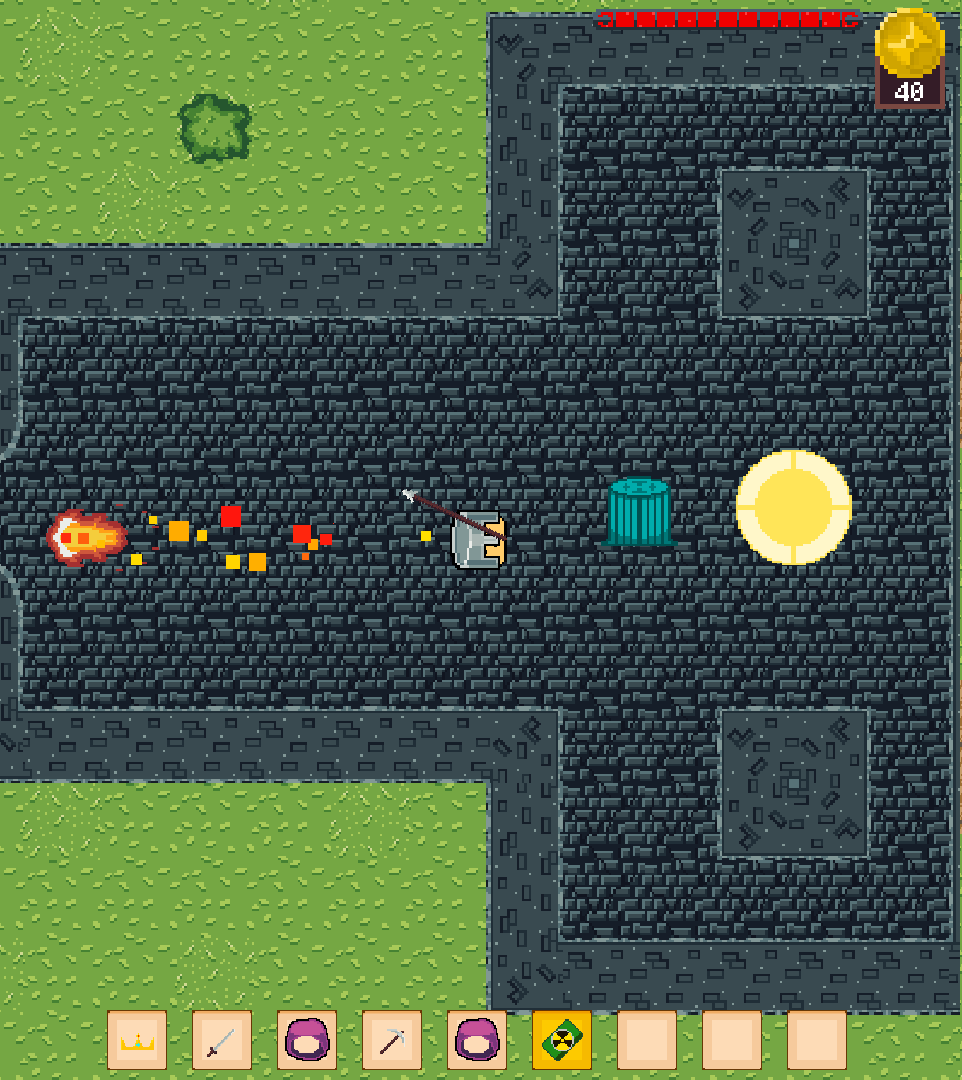Select the radioactive hazard item slot
Viewport: 962px width, 1080px height.
click(x=562, y=1040)
